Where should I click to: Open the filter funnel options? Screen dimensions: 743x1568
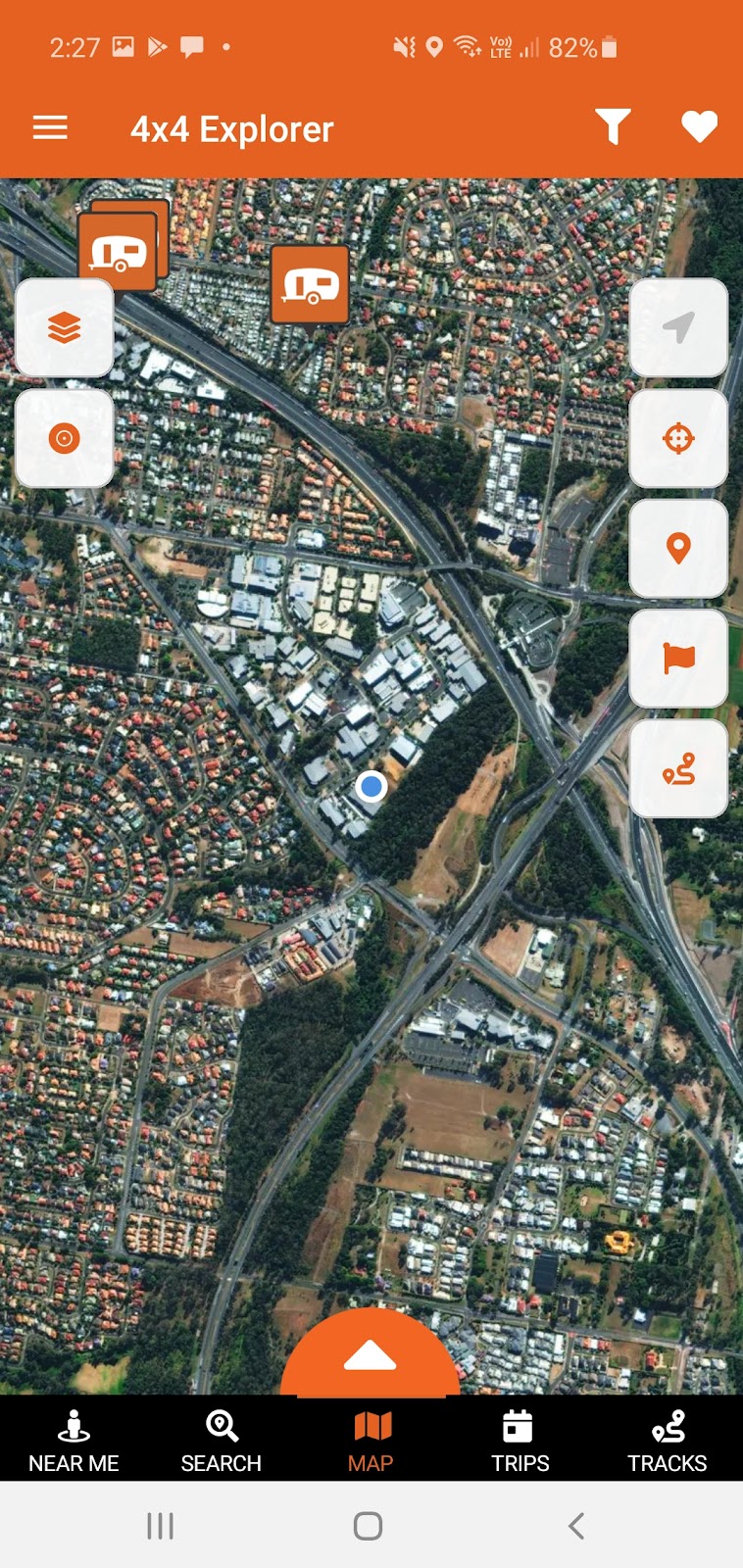pyautogui.click(x=613, y=127)
